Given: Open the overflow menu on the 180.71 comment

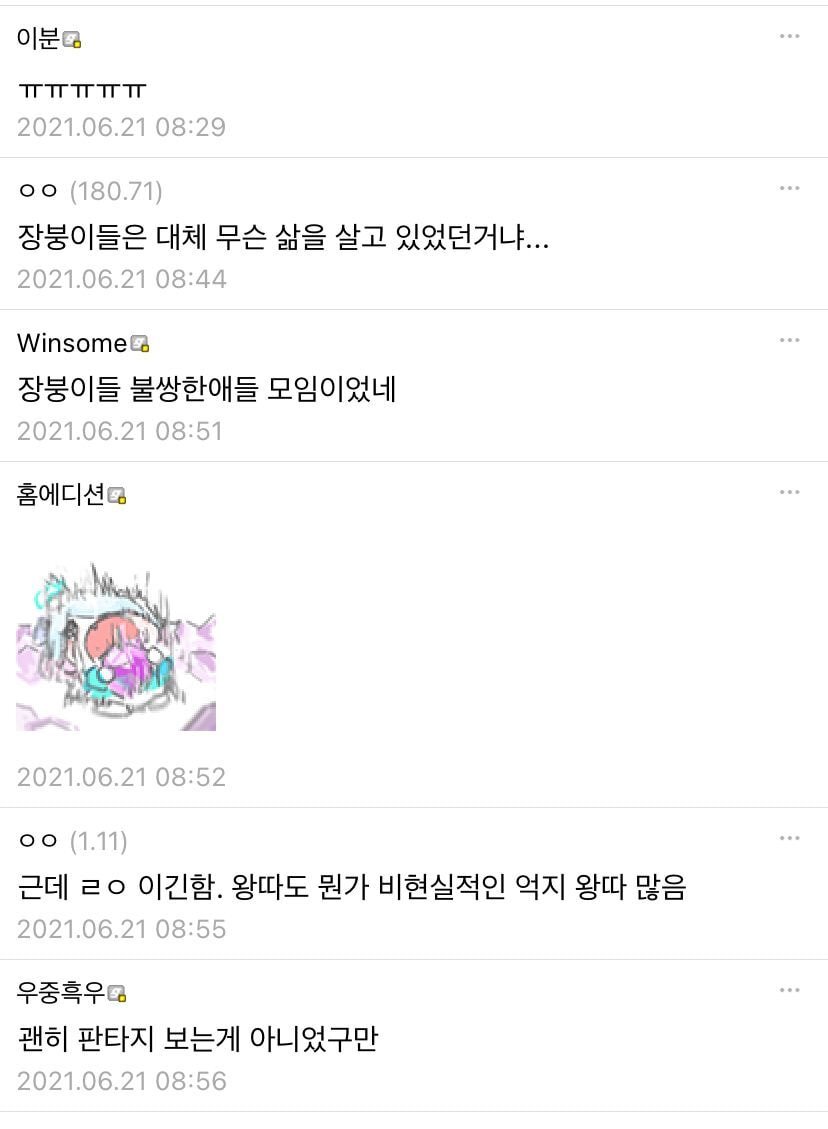Looking at the screenshot, I should coord(789,189).
